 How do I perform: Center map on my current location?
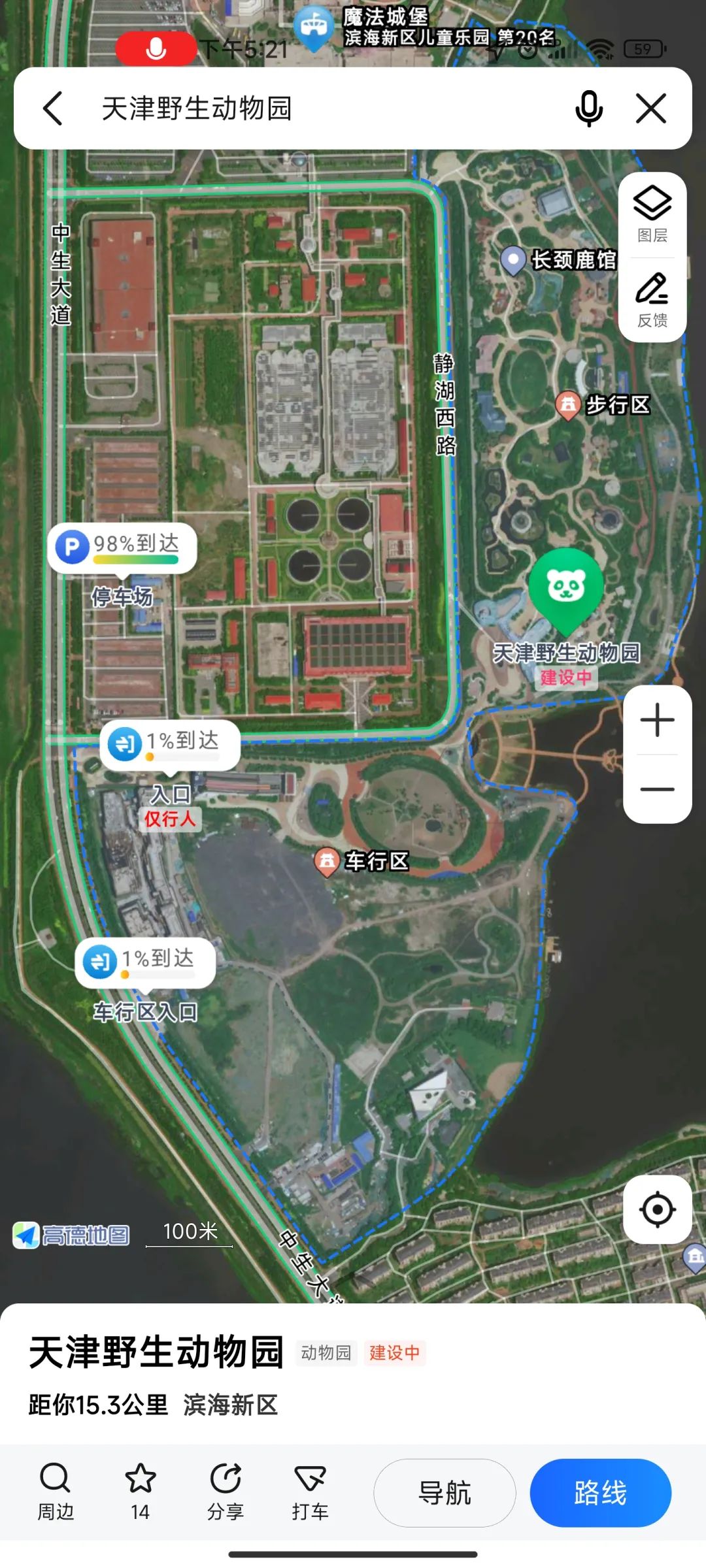tap(657, 1209)
